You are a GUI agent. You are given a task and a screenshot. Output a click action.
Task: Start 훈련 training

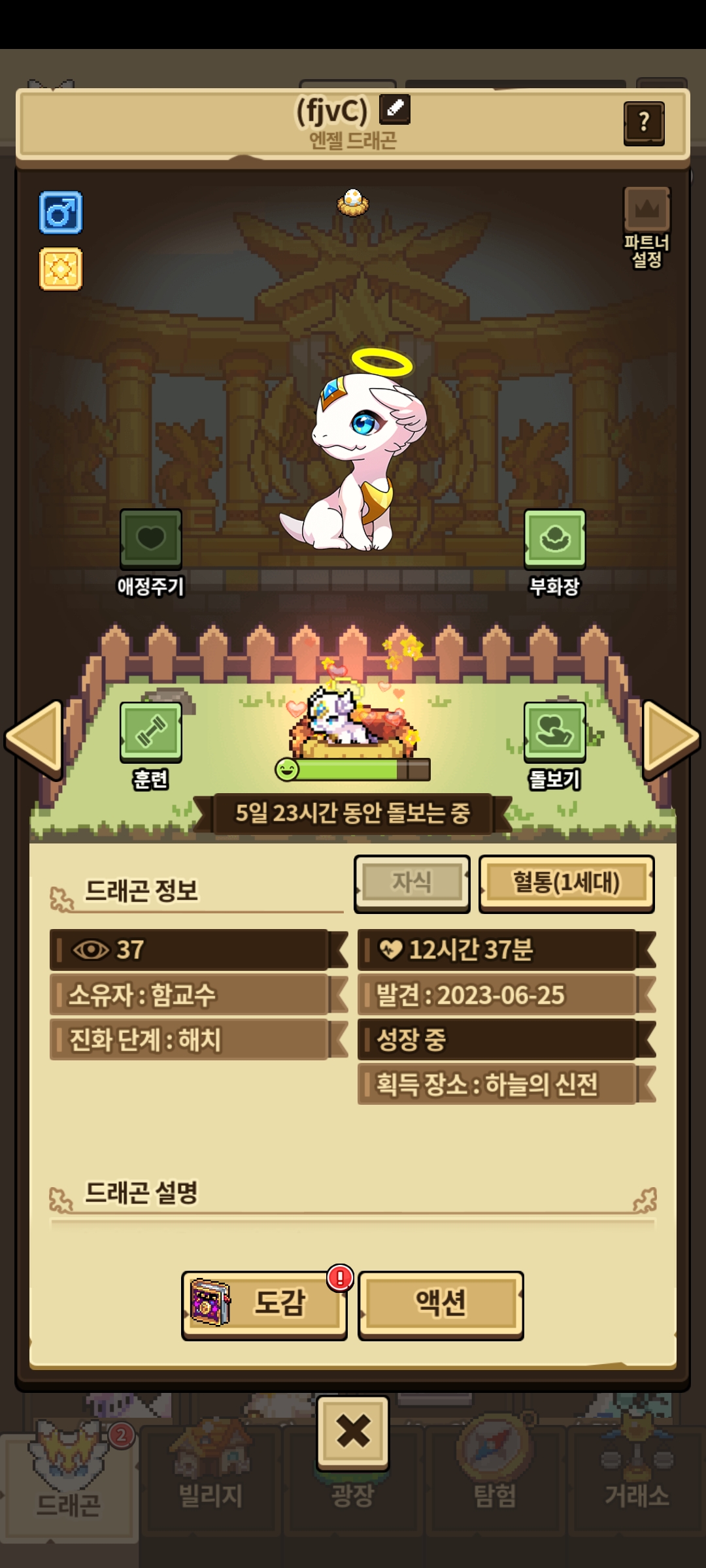[x=150, y=731]
